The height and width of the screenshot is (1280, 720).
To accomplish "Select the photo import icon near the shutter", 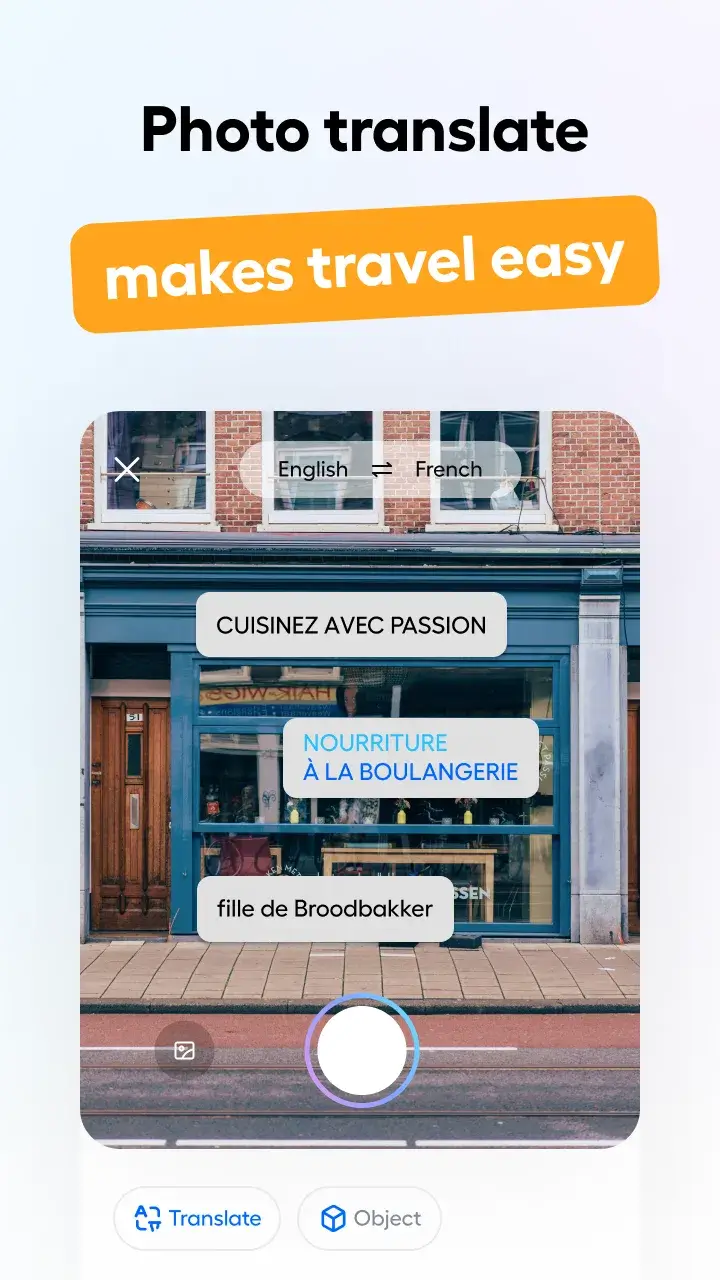I will tap(185, 1049).
